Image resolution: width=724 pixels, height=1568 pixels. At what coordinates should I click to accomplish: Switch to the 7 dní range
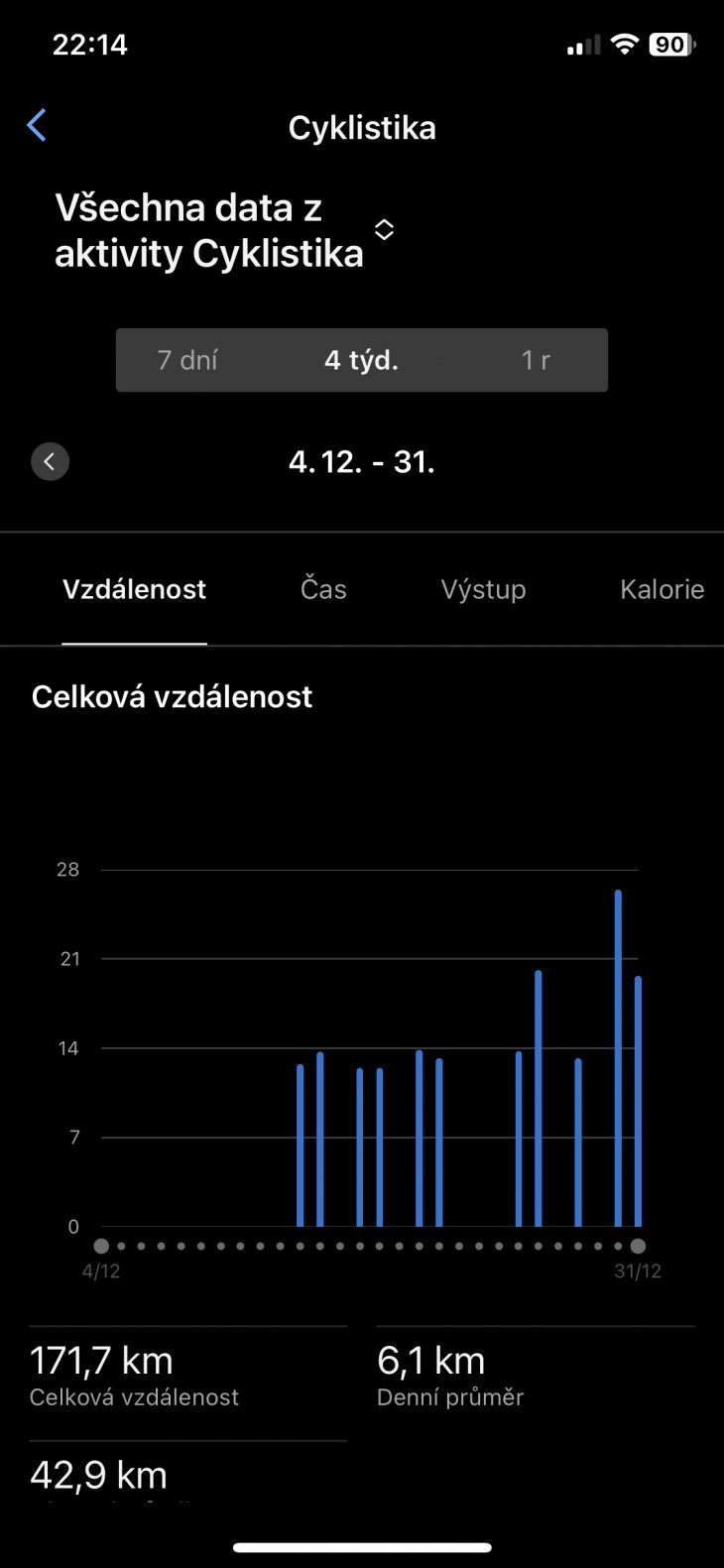tap(187, 360)
